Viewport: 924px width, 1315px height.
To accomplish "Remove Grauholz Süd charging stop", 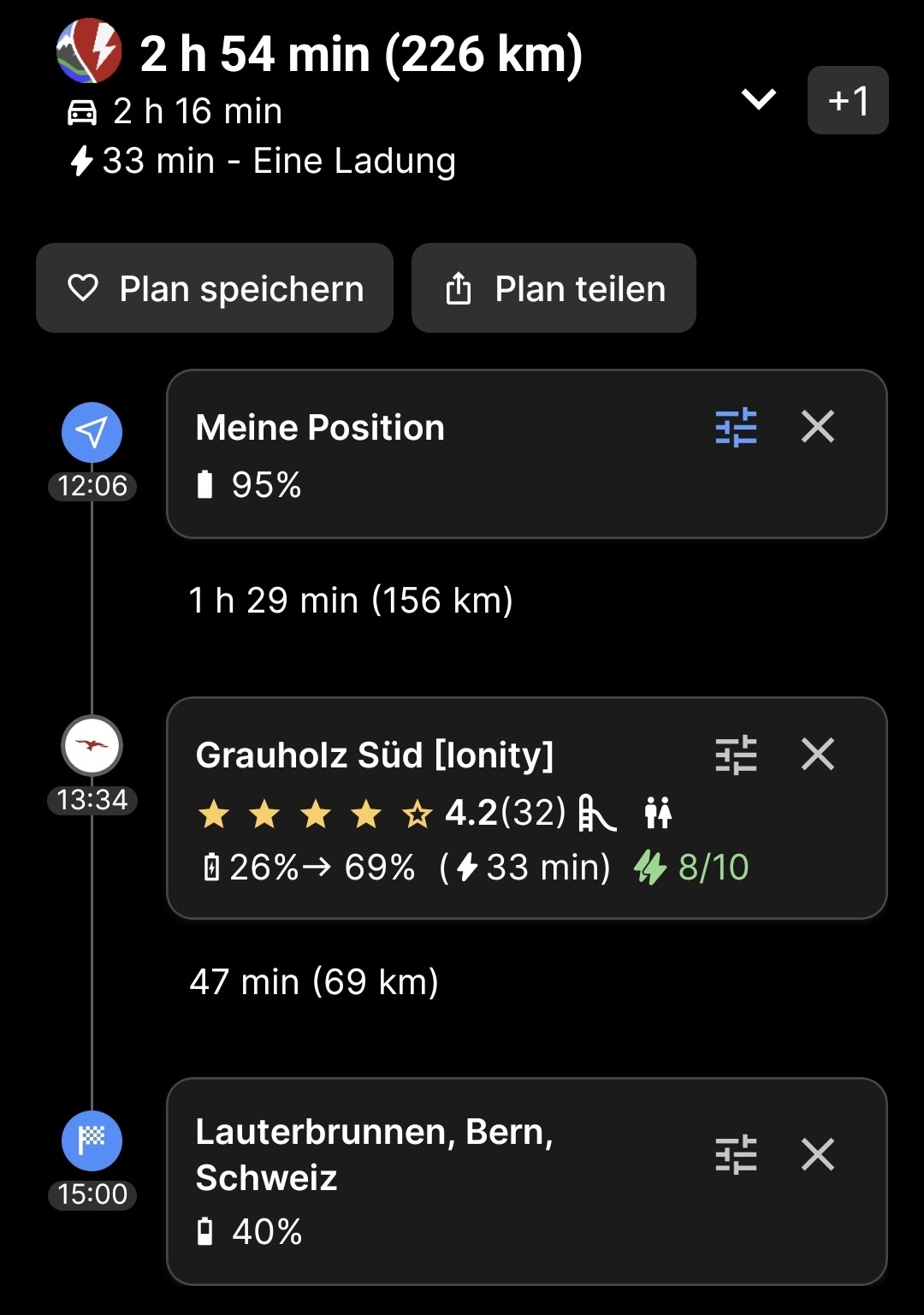I will 818,755.
